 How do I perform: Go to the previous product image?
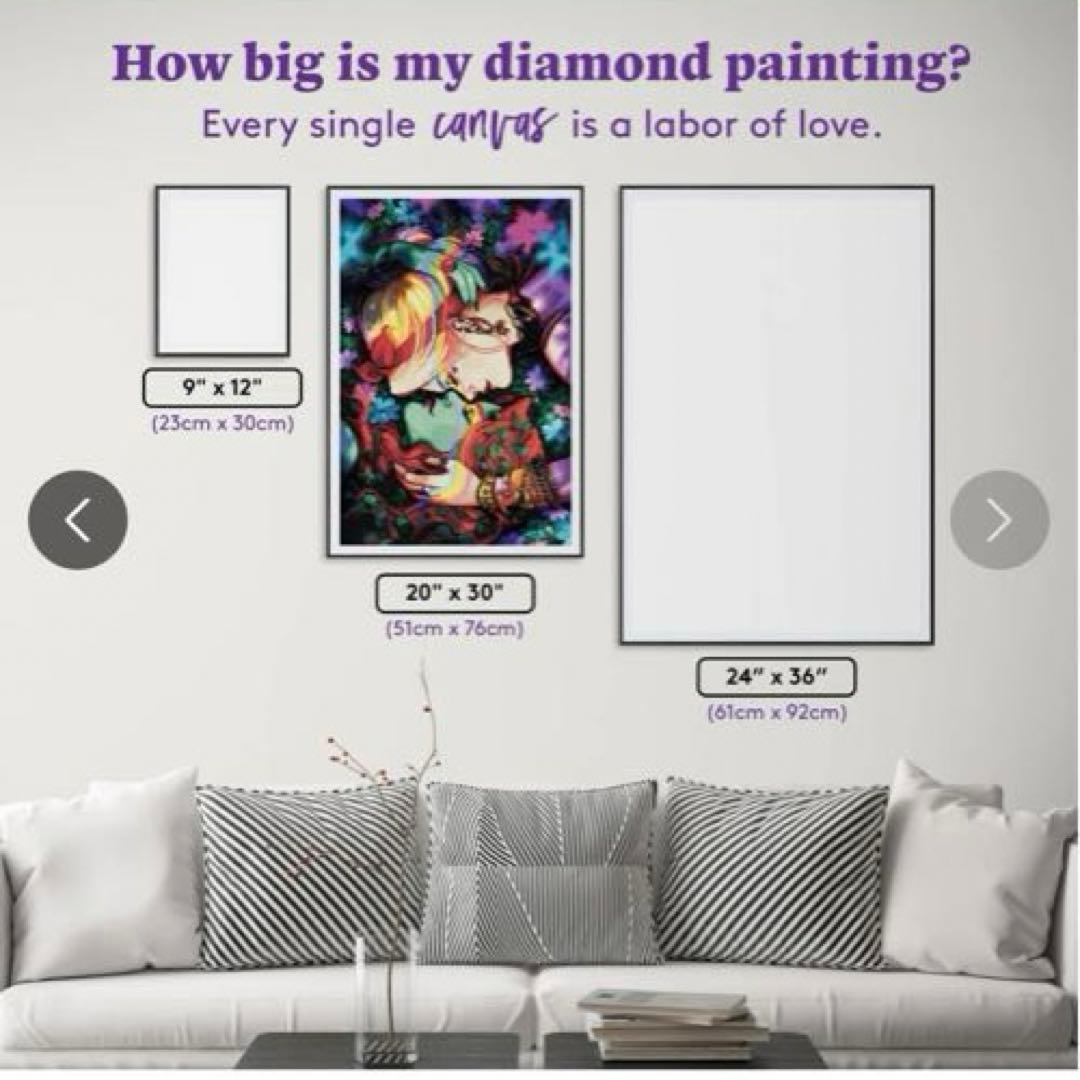pos(78,520)
